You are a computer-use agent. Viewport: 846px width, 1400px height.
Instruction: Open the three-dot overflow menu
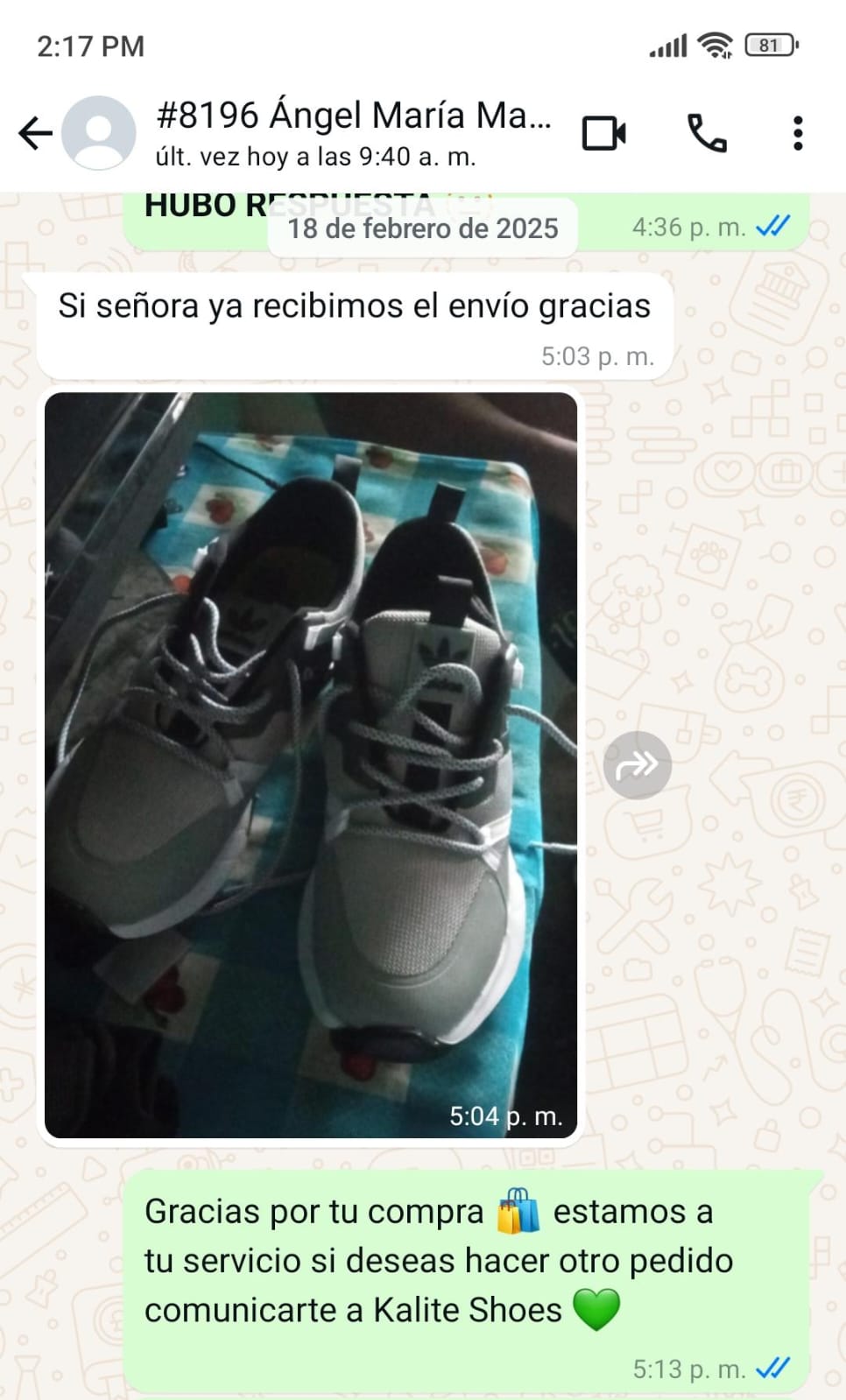click(x=798, y=133)
